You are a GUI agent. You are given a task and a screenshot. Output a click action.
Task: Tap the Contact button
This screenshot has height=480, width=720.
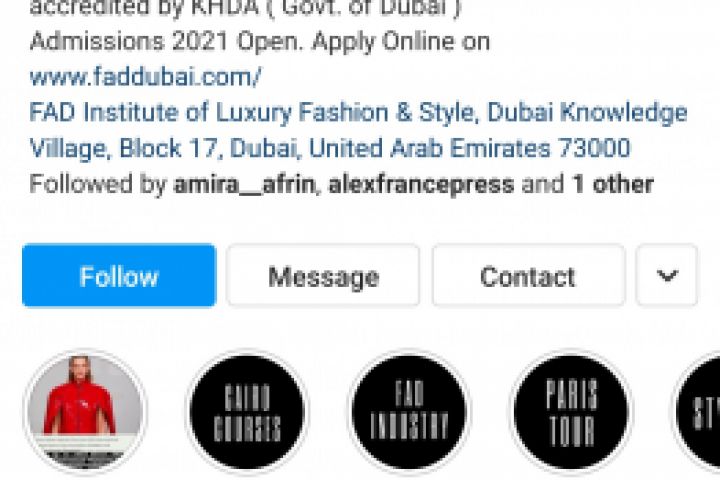(x=528, y=276)
